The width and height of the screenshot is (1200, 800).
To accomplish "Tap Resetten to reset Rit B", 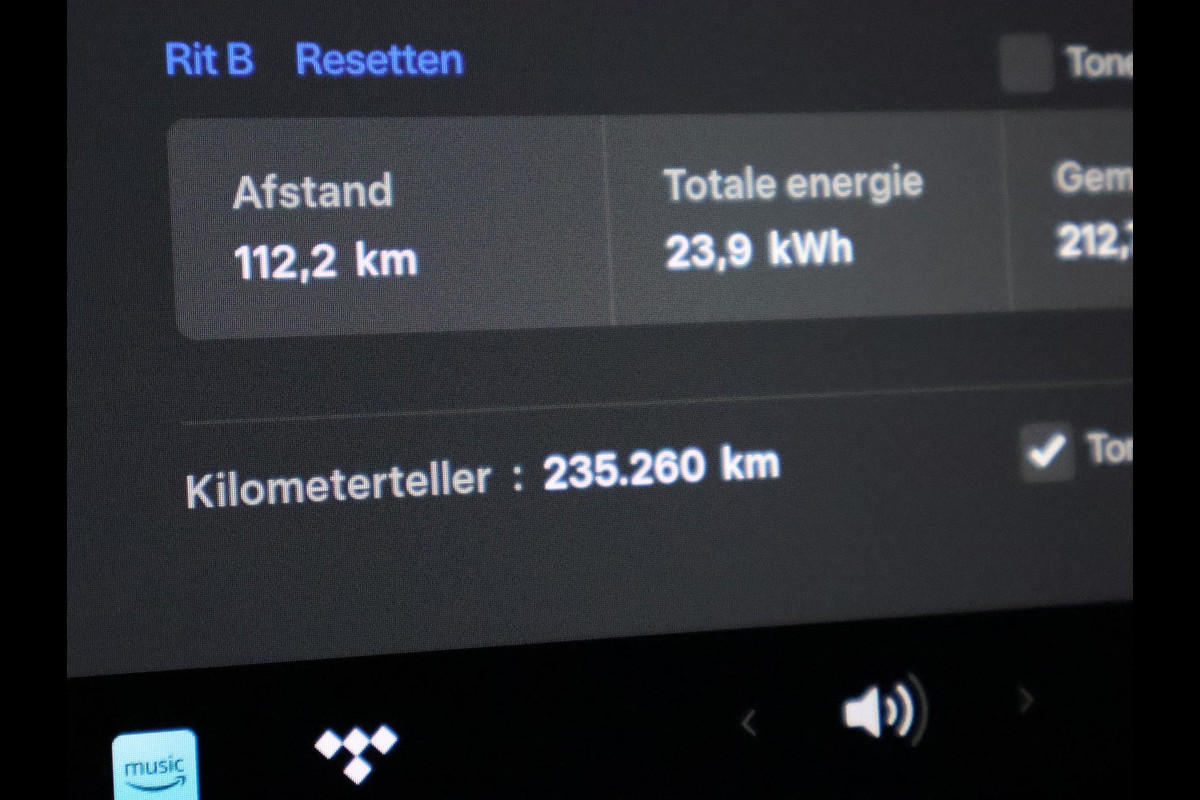I will [379, 60].
